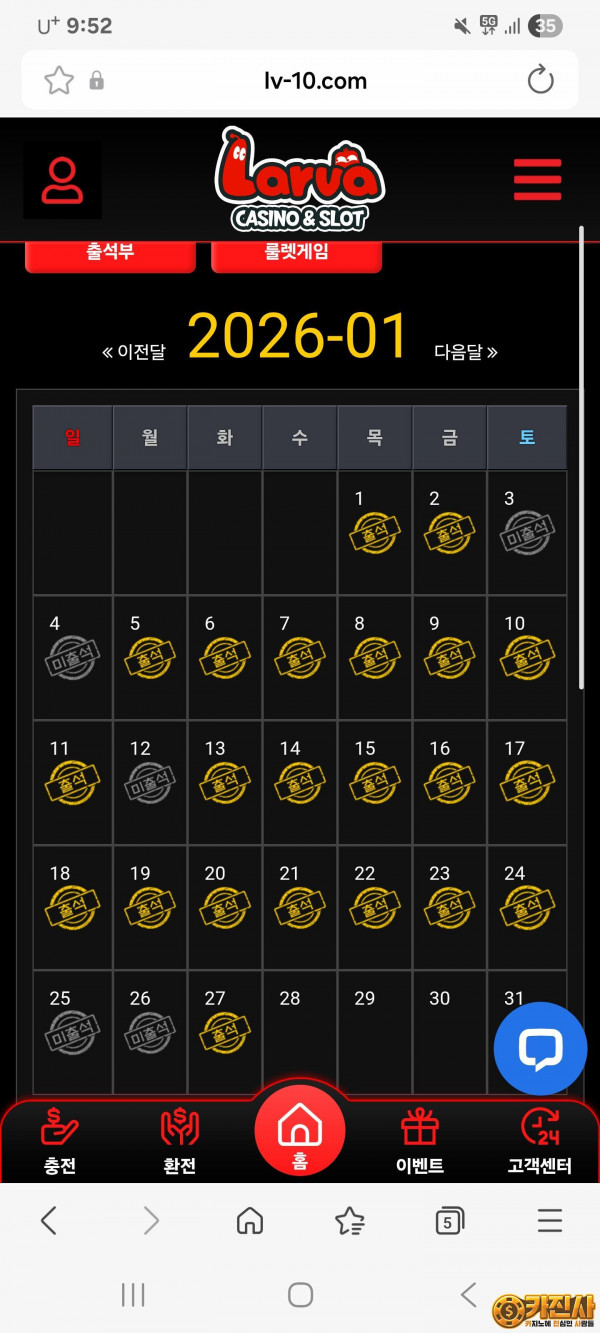The width and height of the screenshot is (600, 1333).
Task: Open the browser tools menu
Action: [550, 1220]
